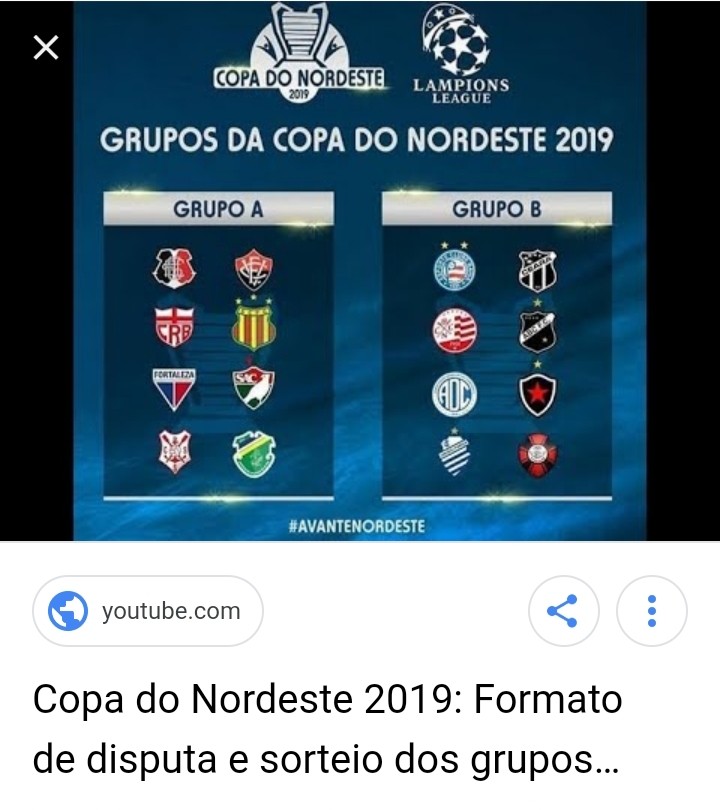Open the Copa do Nordeste 2019 video title
Screen dimensions: 720x810
(327, 730)
